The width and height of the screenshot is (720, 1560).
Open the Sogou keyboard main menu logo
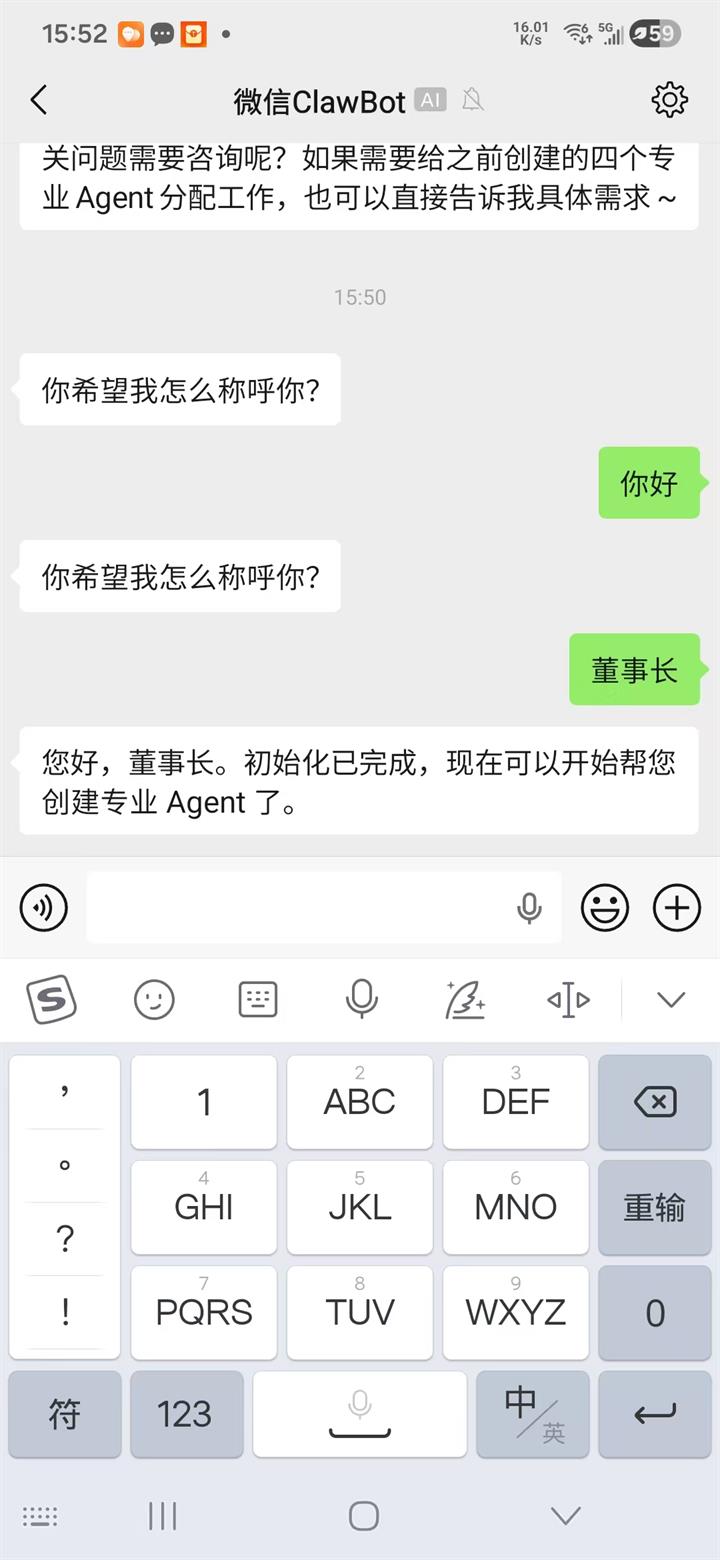point(51,1000)
